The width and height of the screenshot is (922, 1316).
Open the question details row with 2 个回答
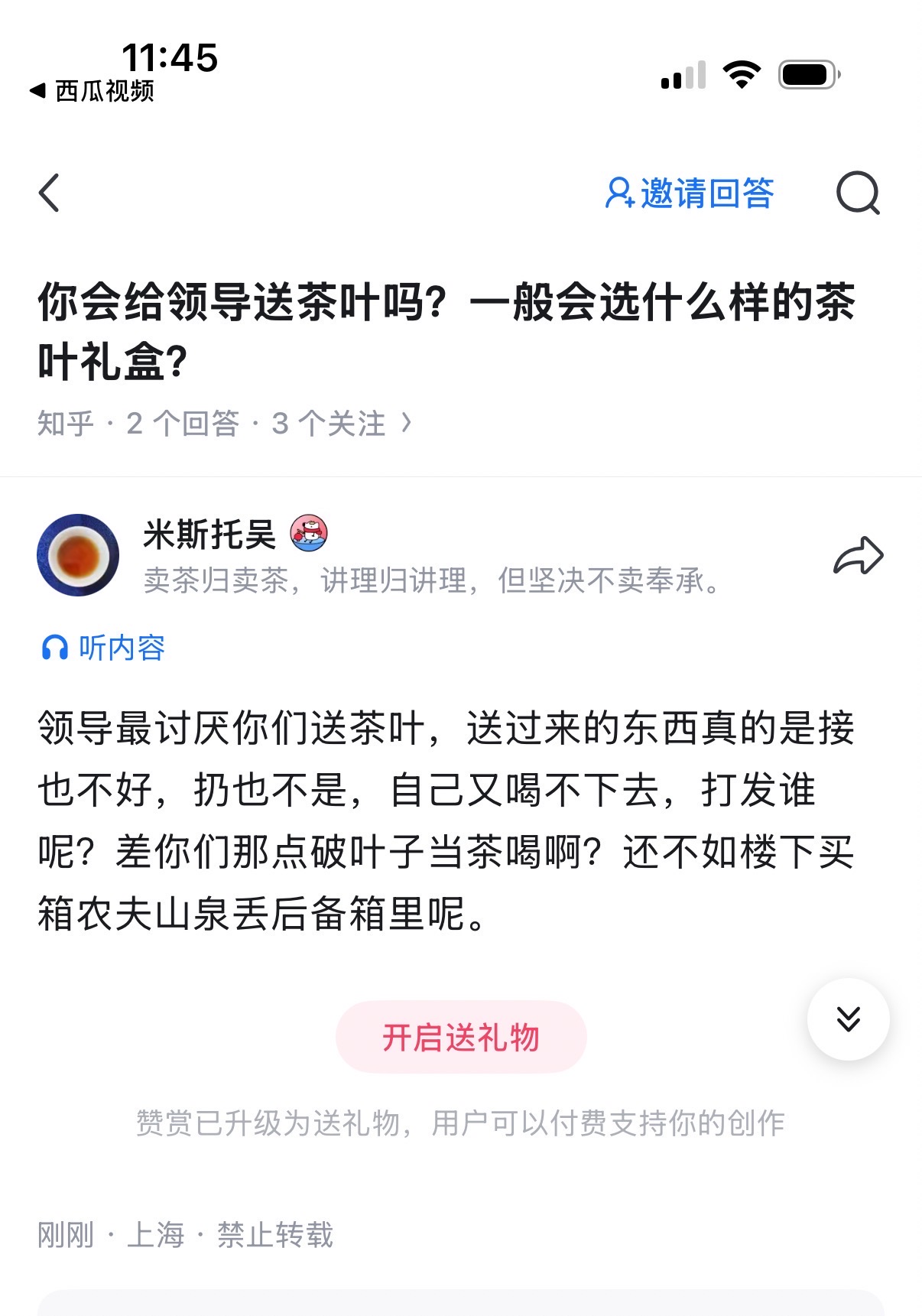pos(225,423)
